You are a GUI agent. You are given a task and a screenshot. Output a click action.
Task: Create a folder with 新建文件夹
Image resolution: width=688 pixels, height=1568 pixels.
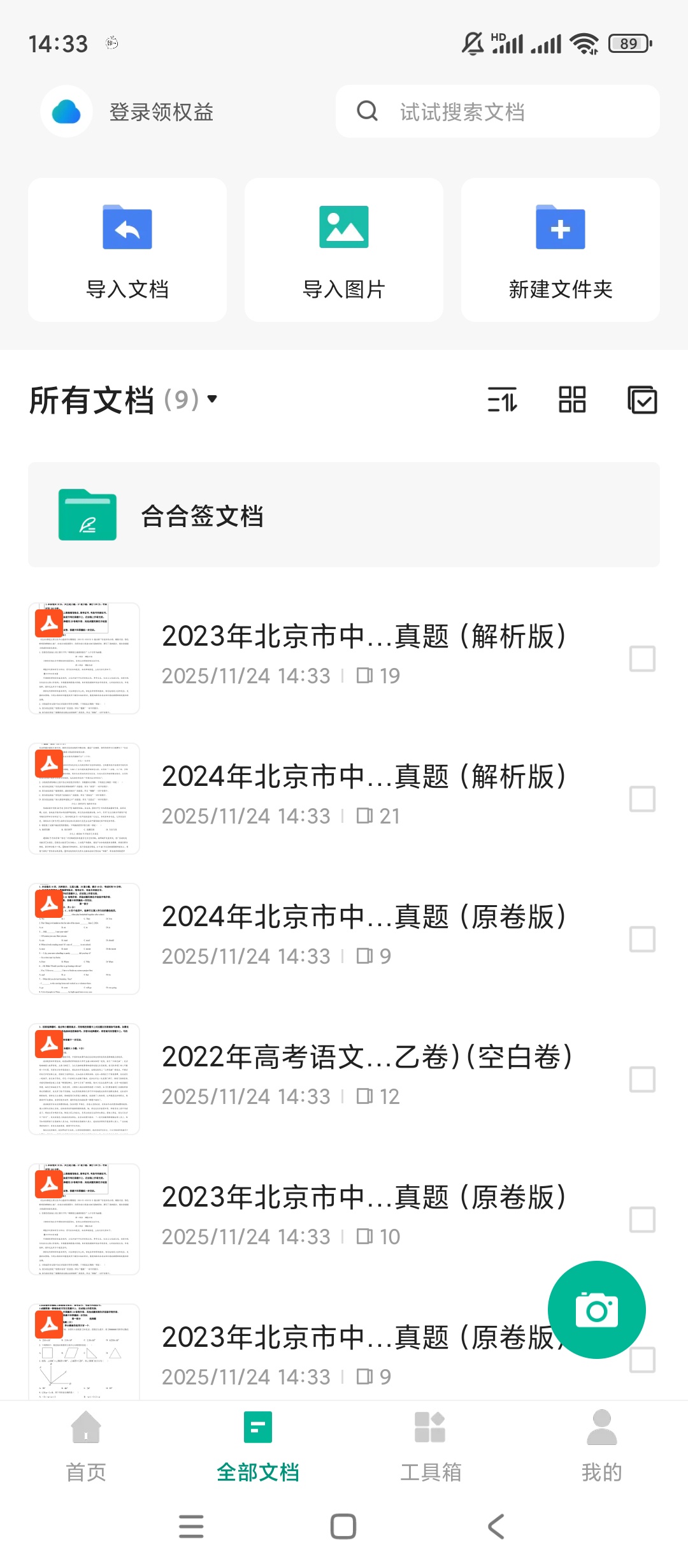(x=560, y=250)
